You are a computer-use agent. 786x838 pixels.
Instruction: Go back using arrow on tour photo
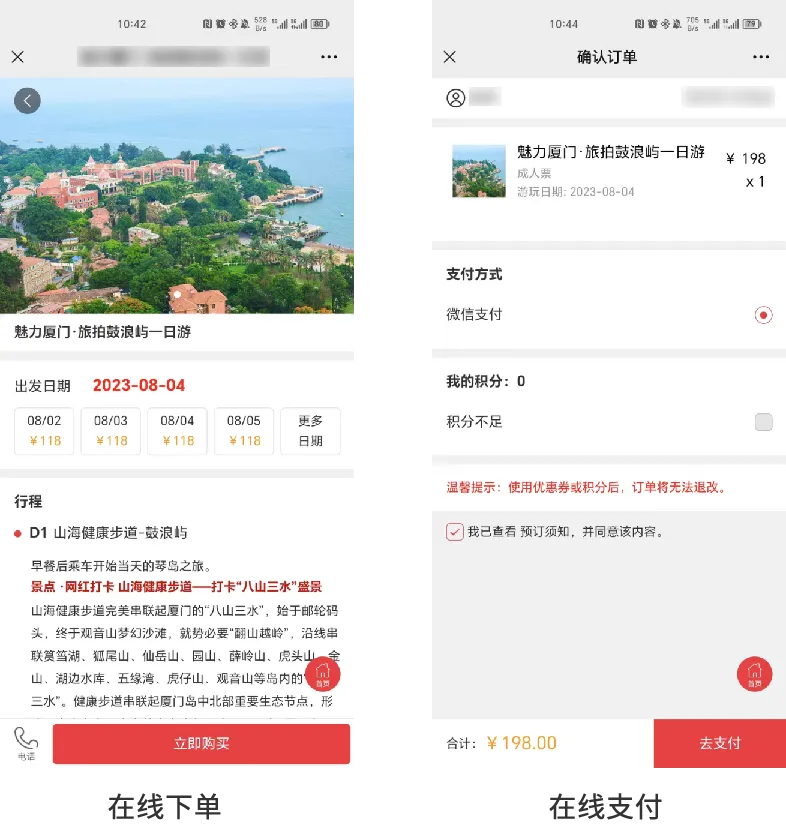coord(27,100)
